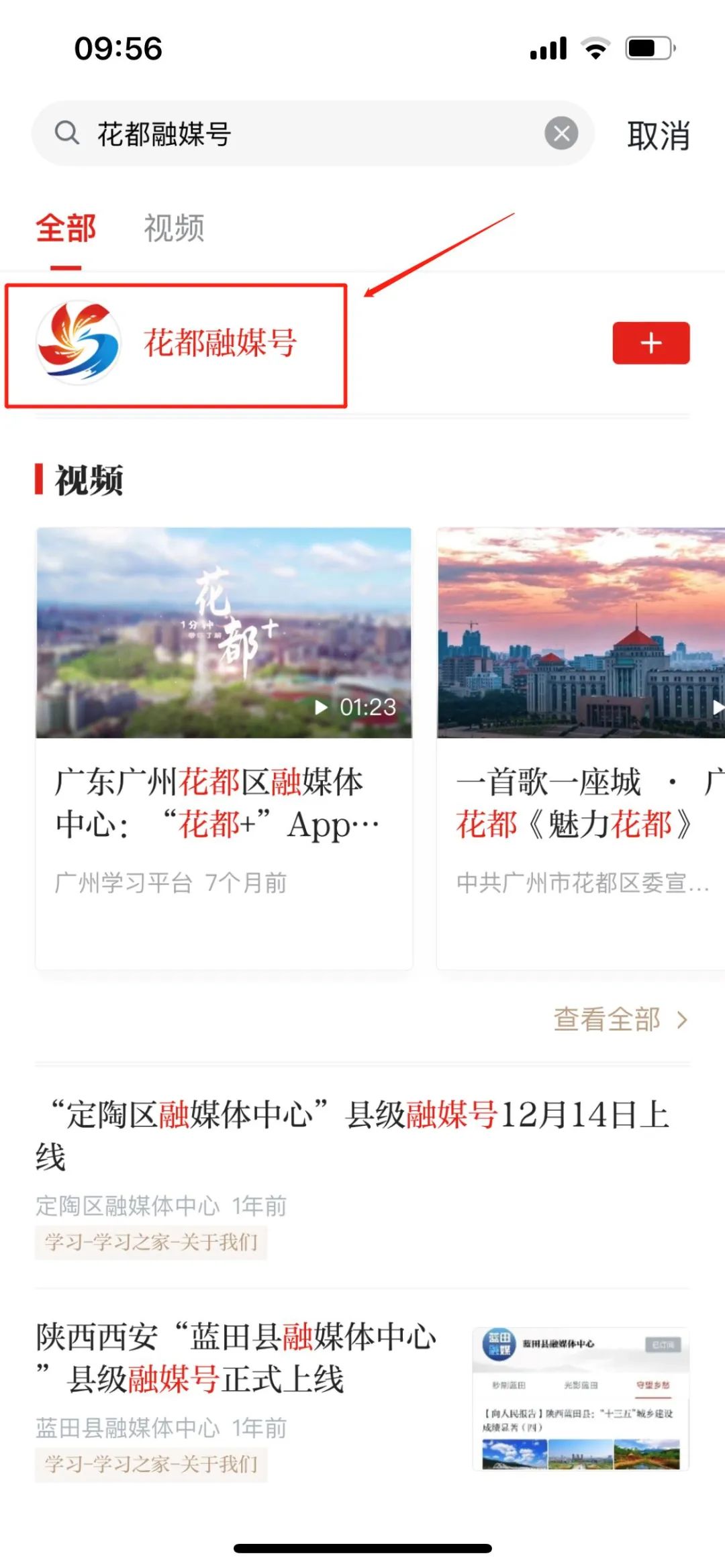The image size is (725, 1568).
Task: Clear the search field using the X icon
Action: [x=563, y=133]
